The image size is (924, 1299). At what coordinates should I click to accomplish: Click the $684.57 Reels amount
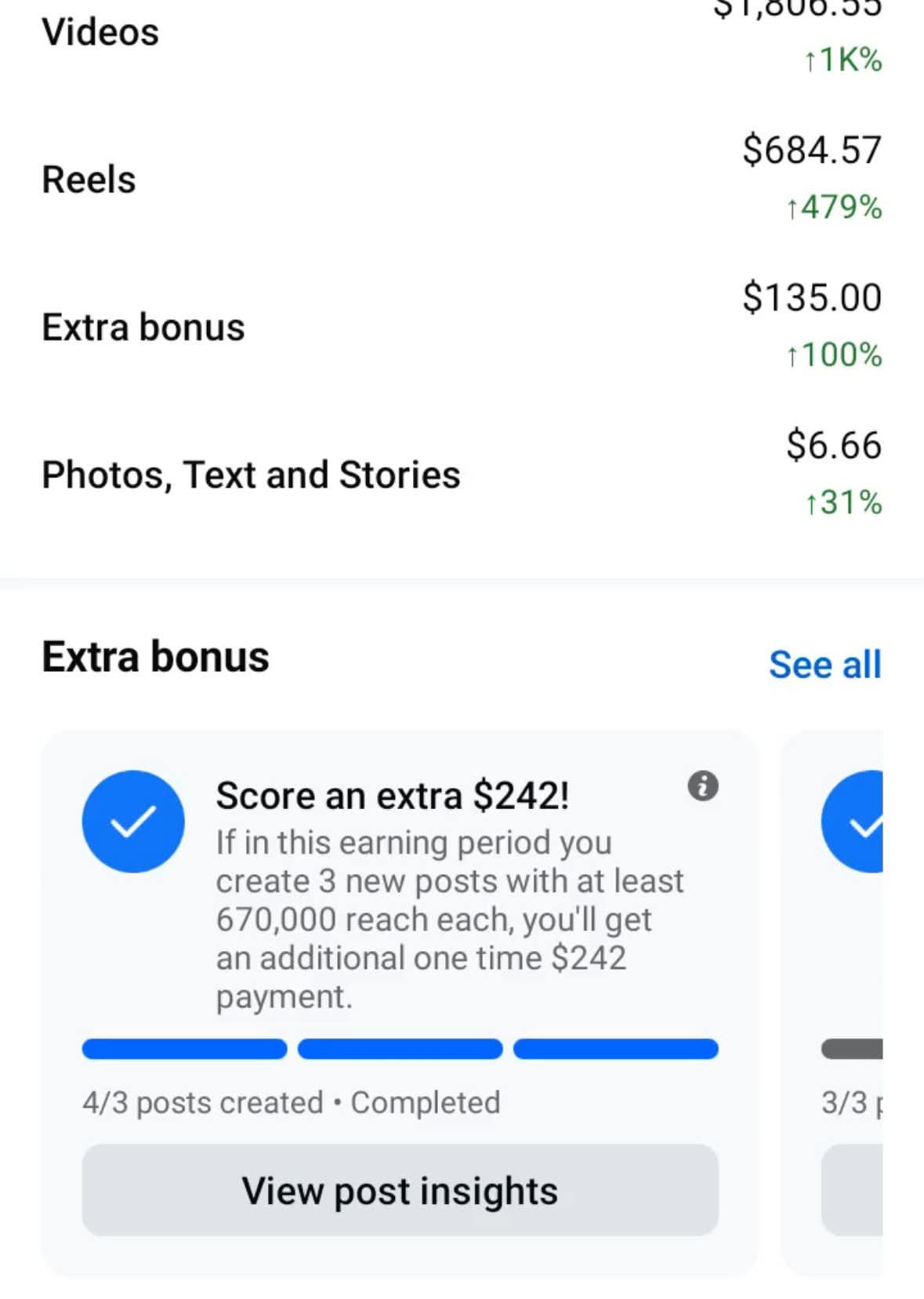(x=811, y=150)
